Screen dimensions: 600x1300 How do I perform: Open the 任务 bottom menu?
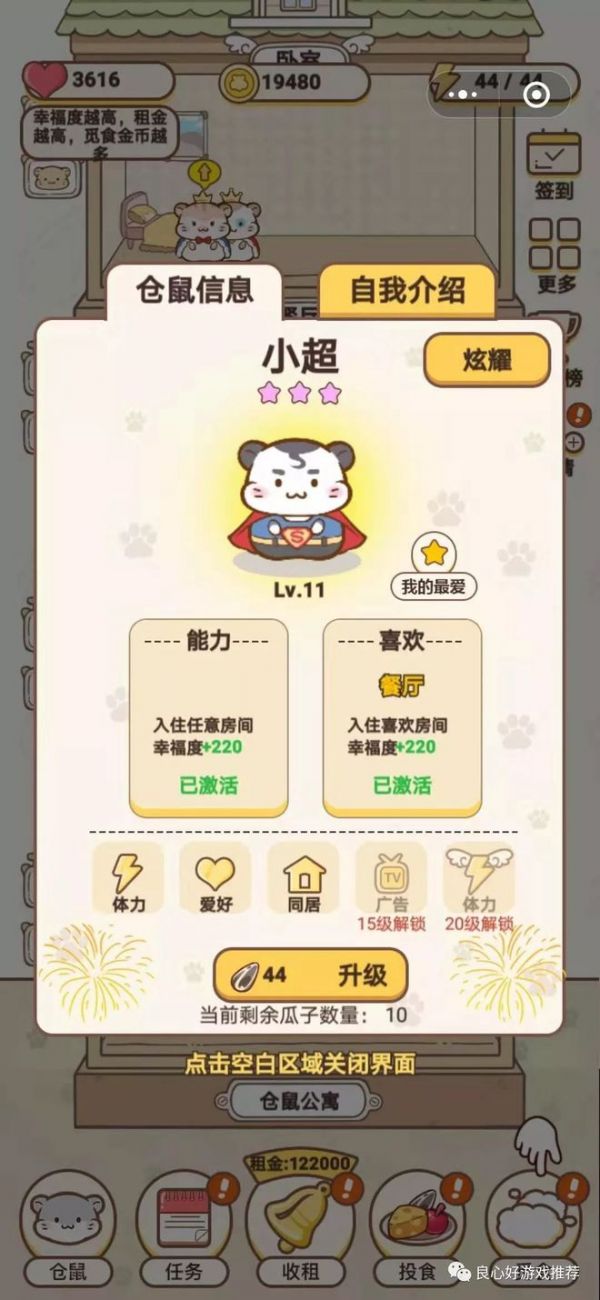(184, 1228)
